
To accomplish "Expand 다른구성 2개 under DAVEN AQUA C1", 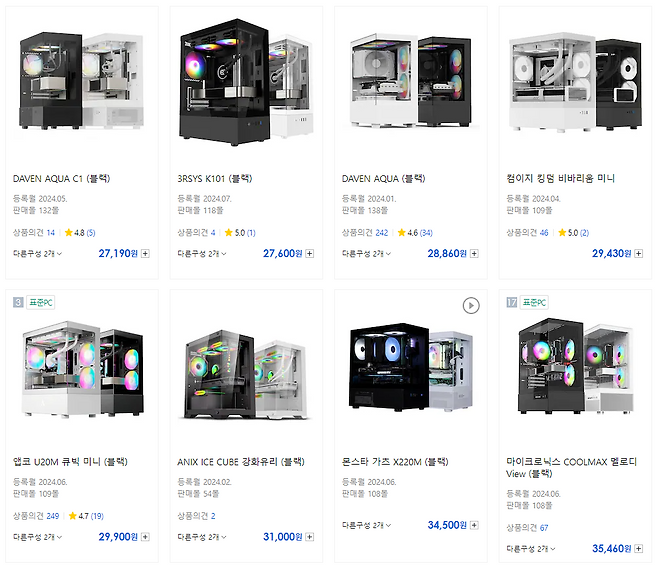I will 38,254.
